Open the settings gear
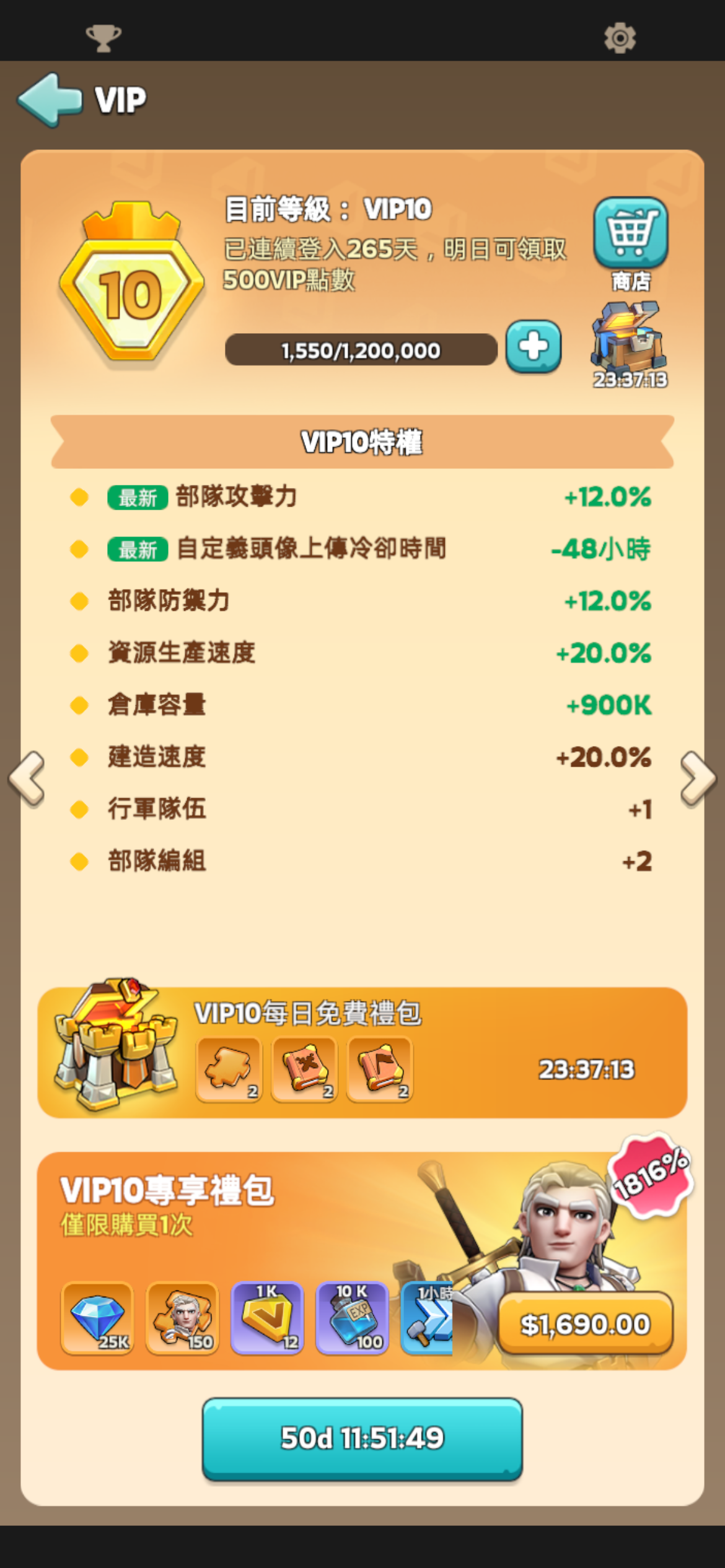The height and width of the screenshot is (1568, 725). point(620,38)
